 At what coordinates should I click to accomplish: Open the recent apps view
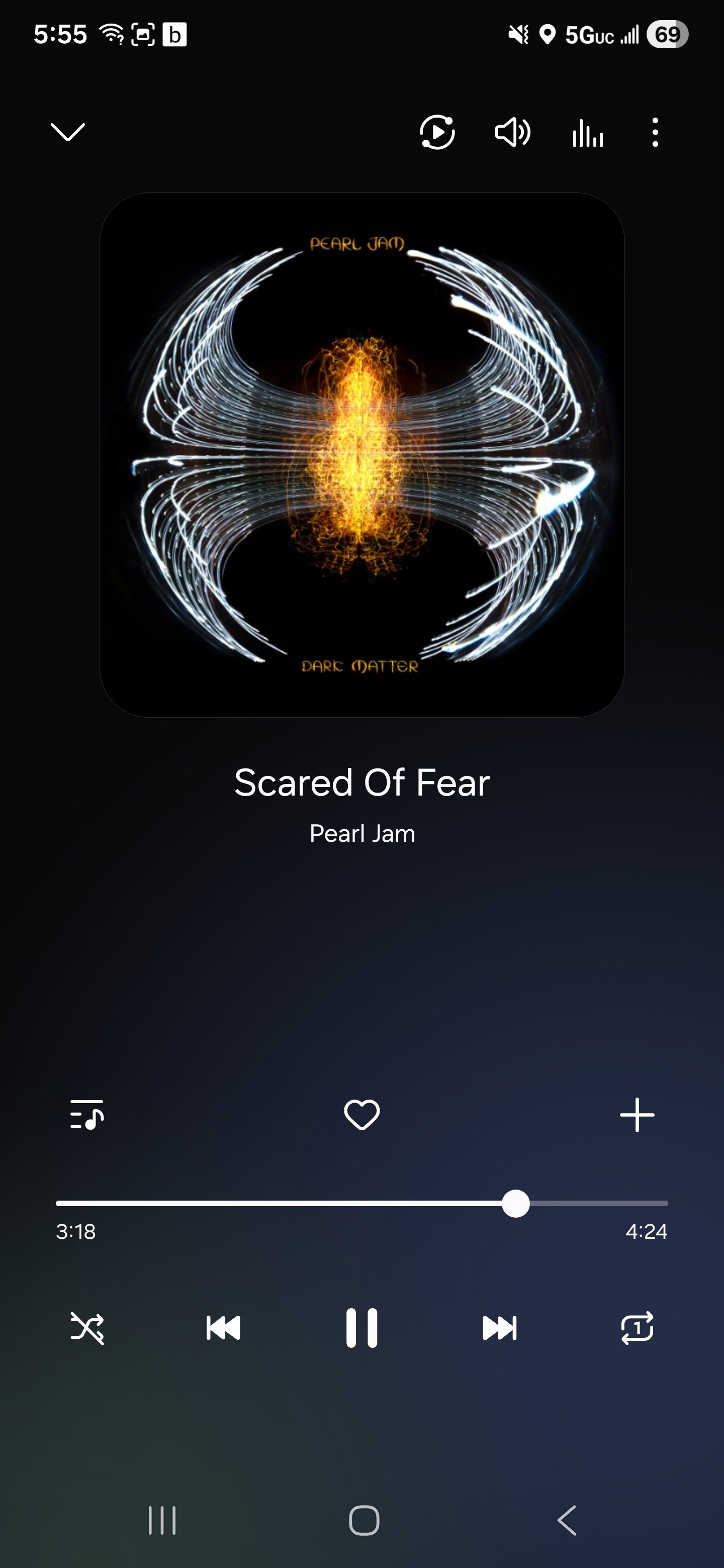(x=162, y=1520)
